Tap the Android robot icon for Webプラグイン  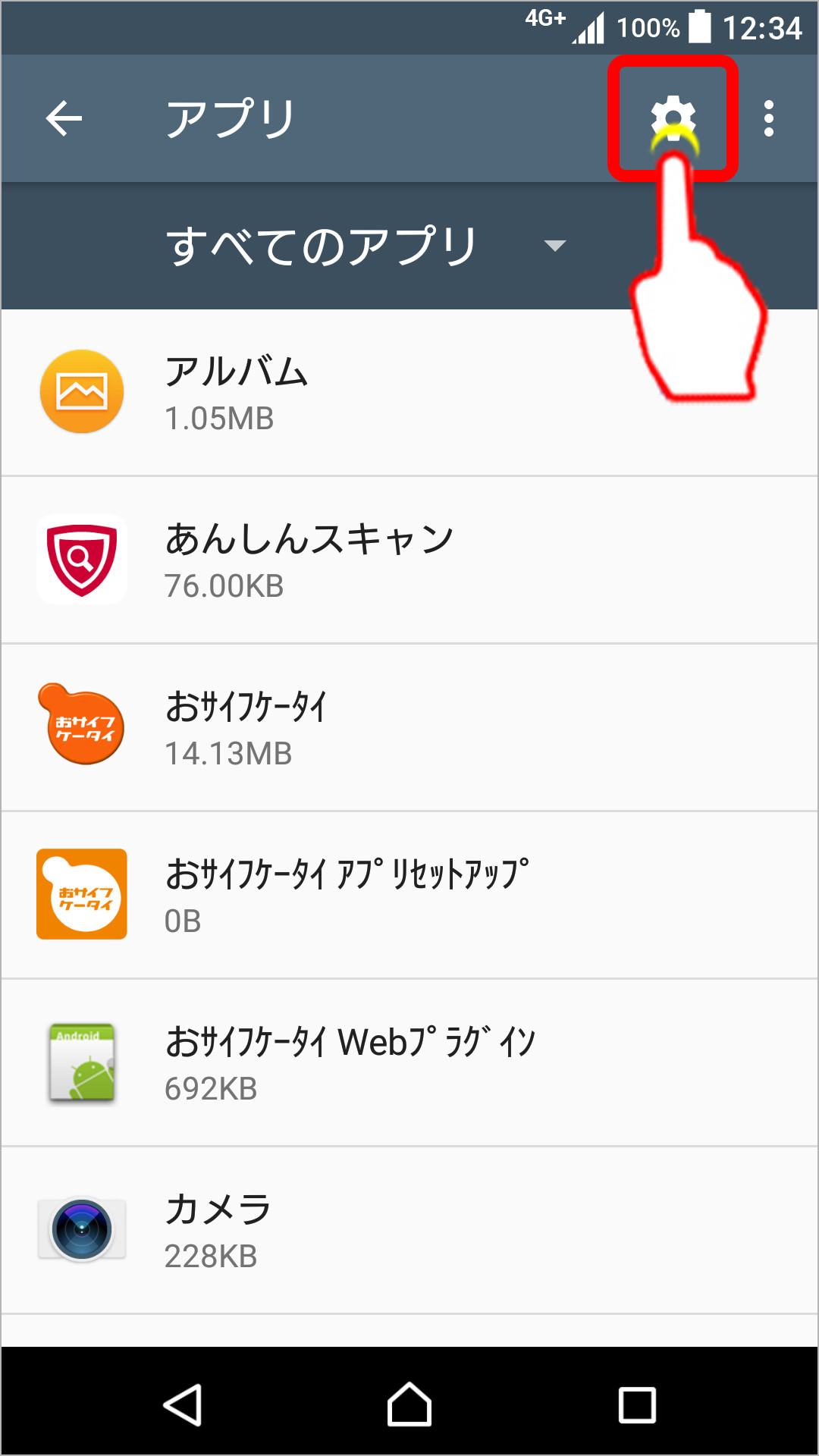(81, 1062)
